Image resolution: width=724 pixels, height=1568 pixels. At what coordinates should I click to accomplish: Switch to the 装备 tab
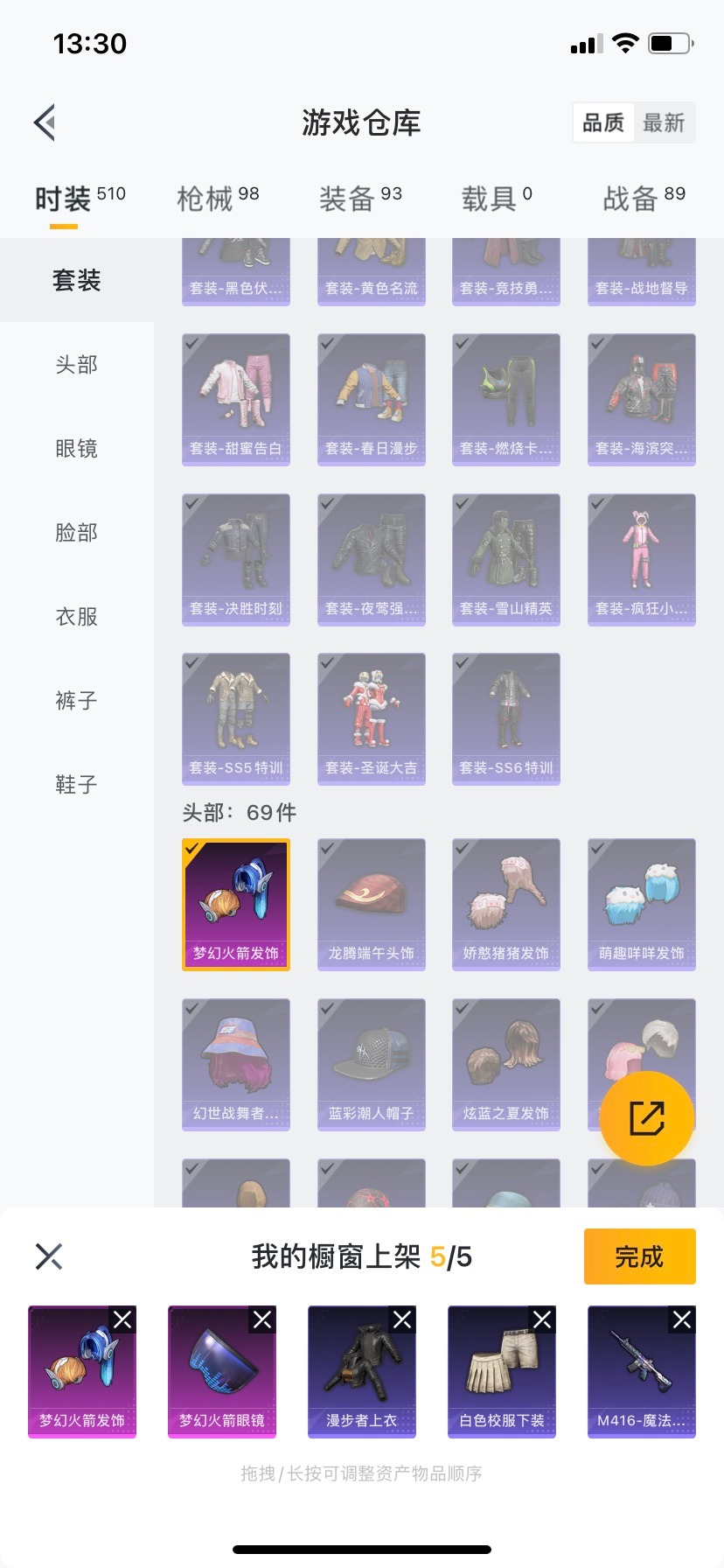pos(359,199)
